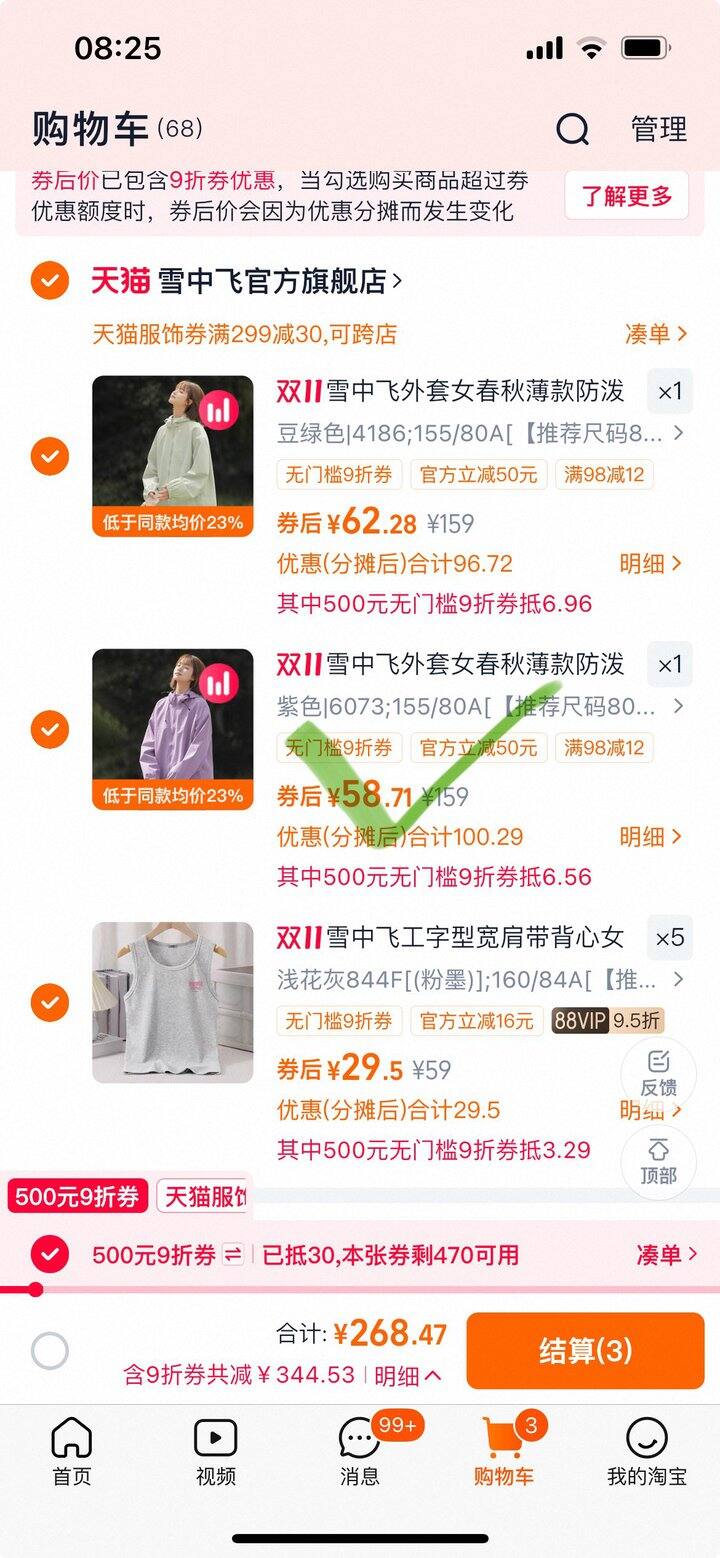Tap 凑单 next to the 天猫服饰券 offer
The image size is (720, 1558).
(x=655, y=334)
